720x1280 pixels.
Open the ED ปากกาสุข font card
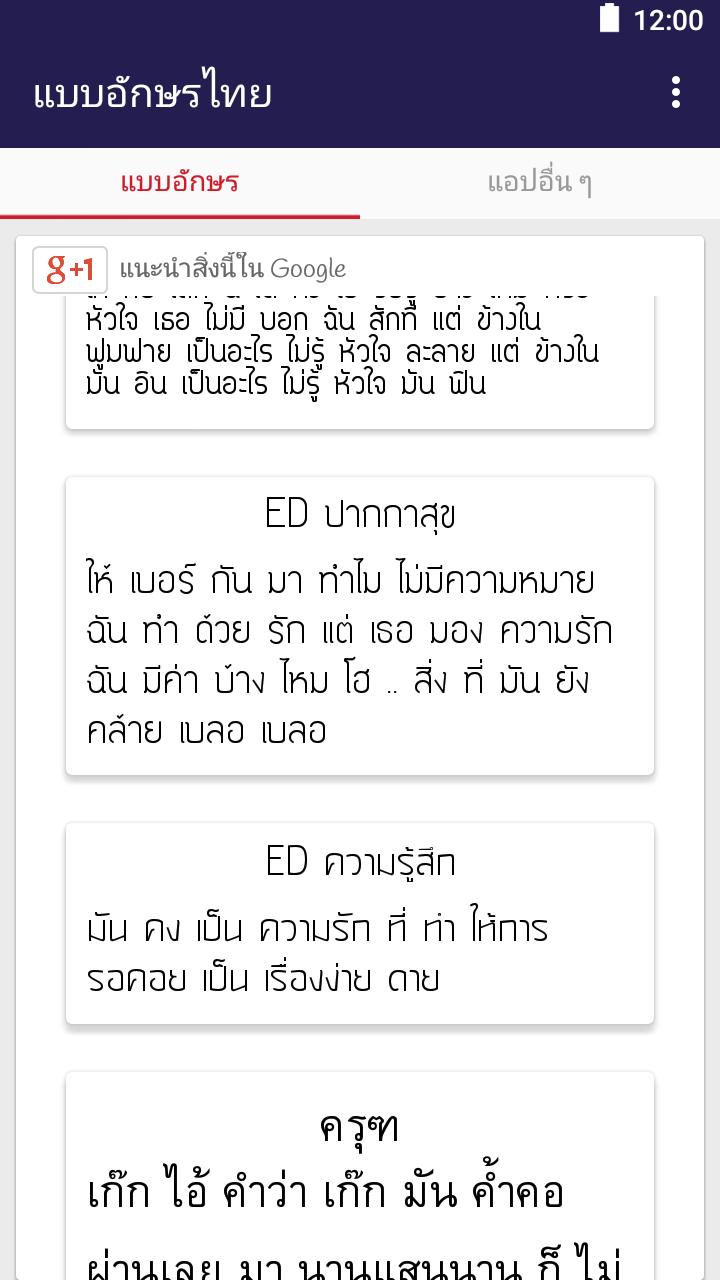pyautogui.click(x=360, y=625)
